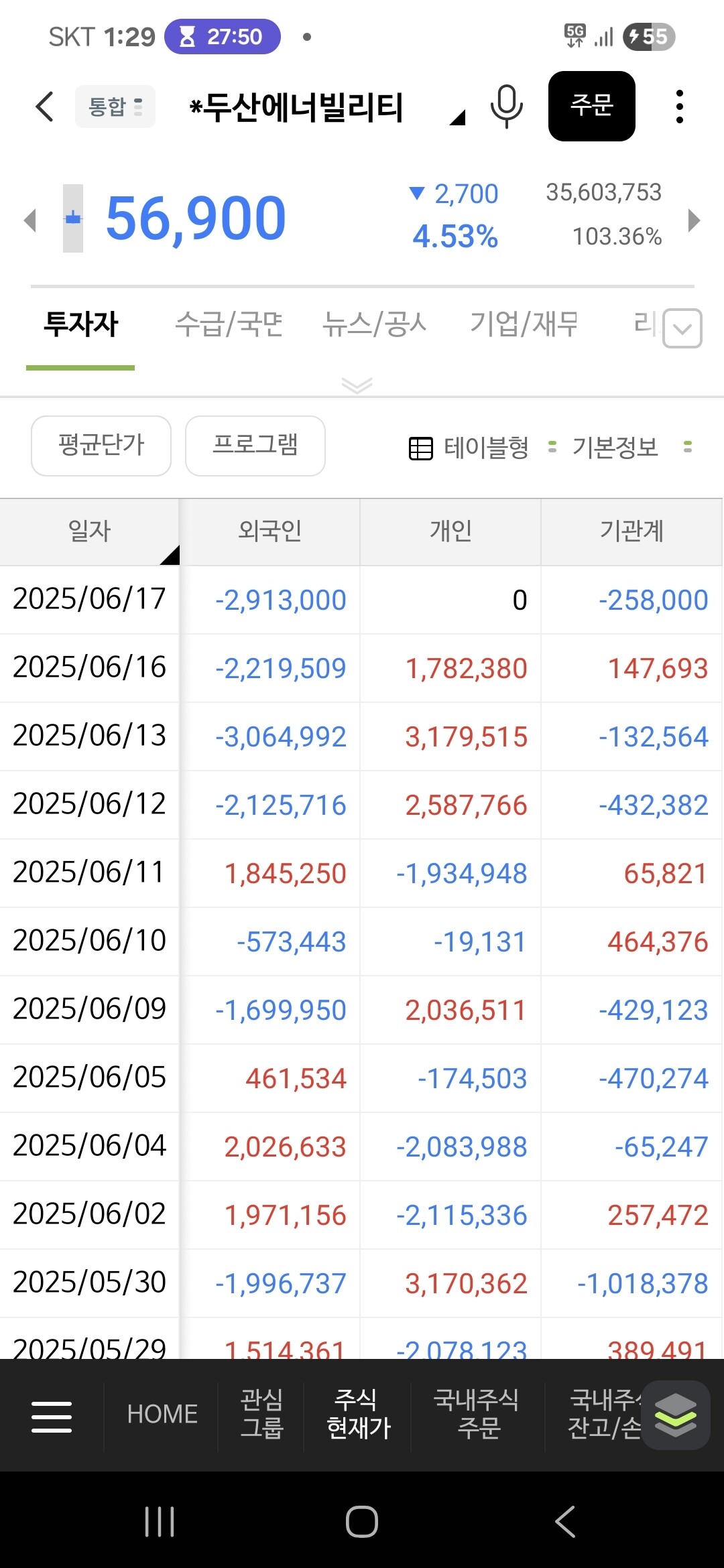Open the hamburger menu in bottom bar
The image size is (724, 1568).
52,1416
